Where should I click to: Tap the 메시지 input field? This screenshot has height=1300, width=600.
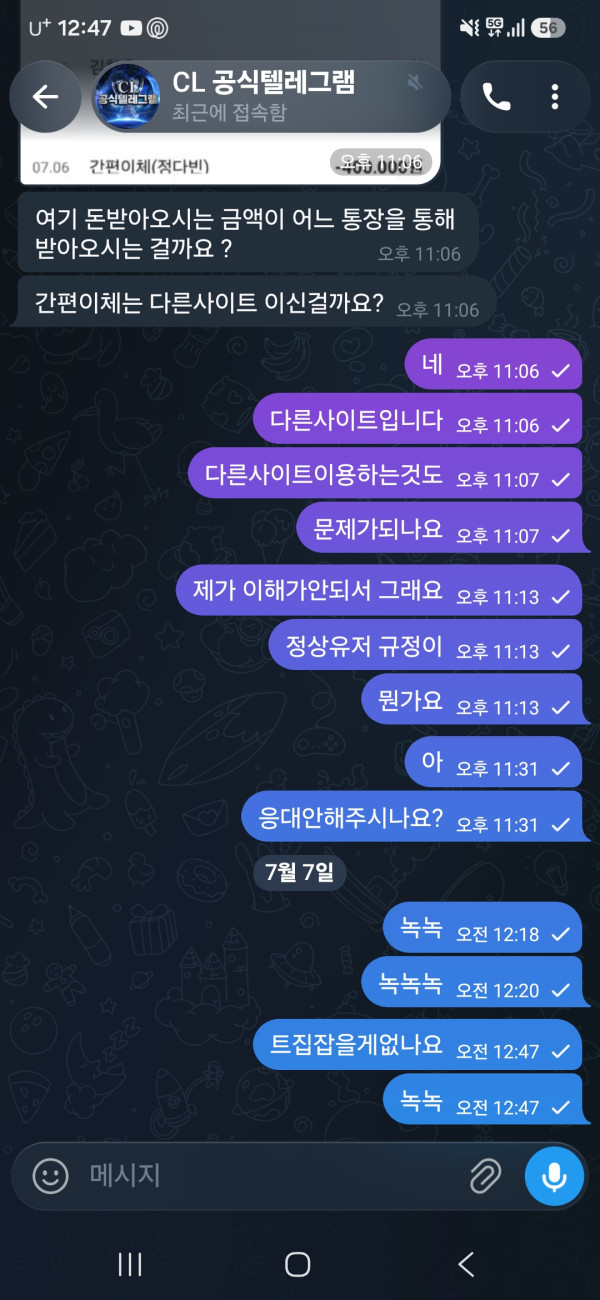pyautogui.click(x=270, y=1175)
